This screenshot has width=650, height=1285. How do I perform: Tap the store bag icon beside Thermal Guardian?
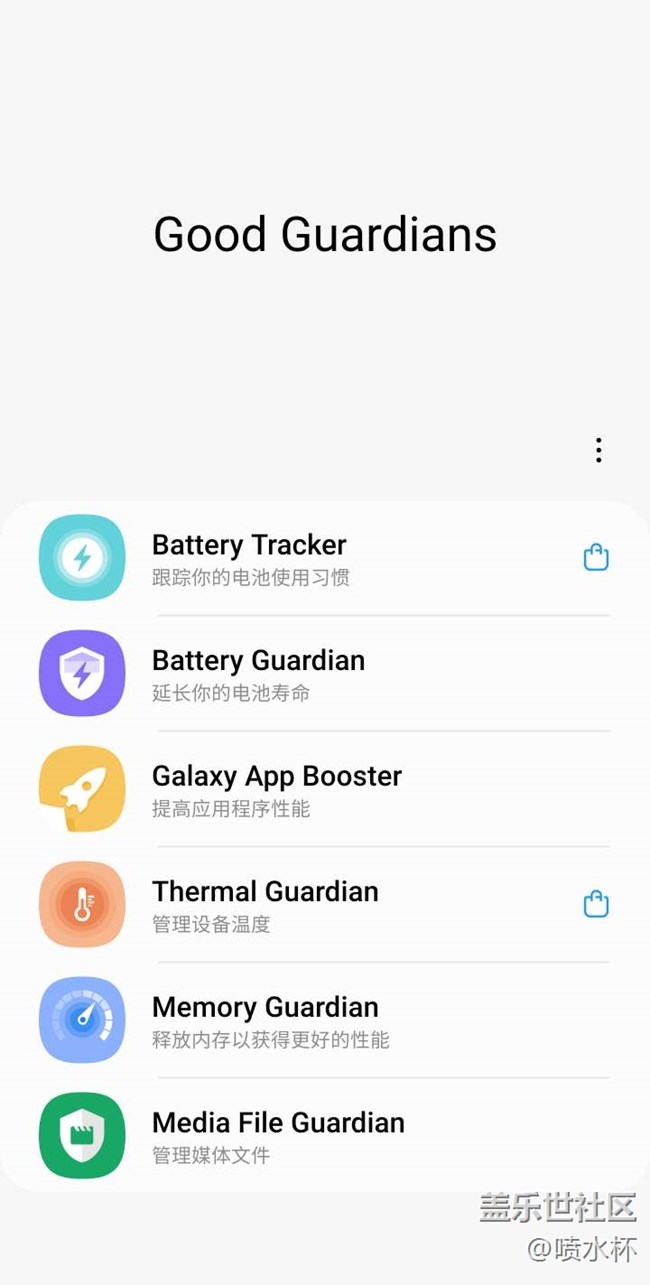pos(596,905)
